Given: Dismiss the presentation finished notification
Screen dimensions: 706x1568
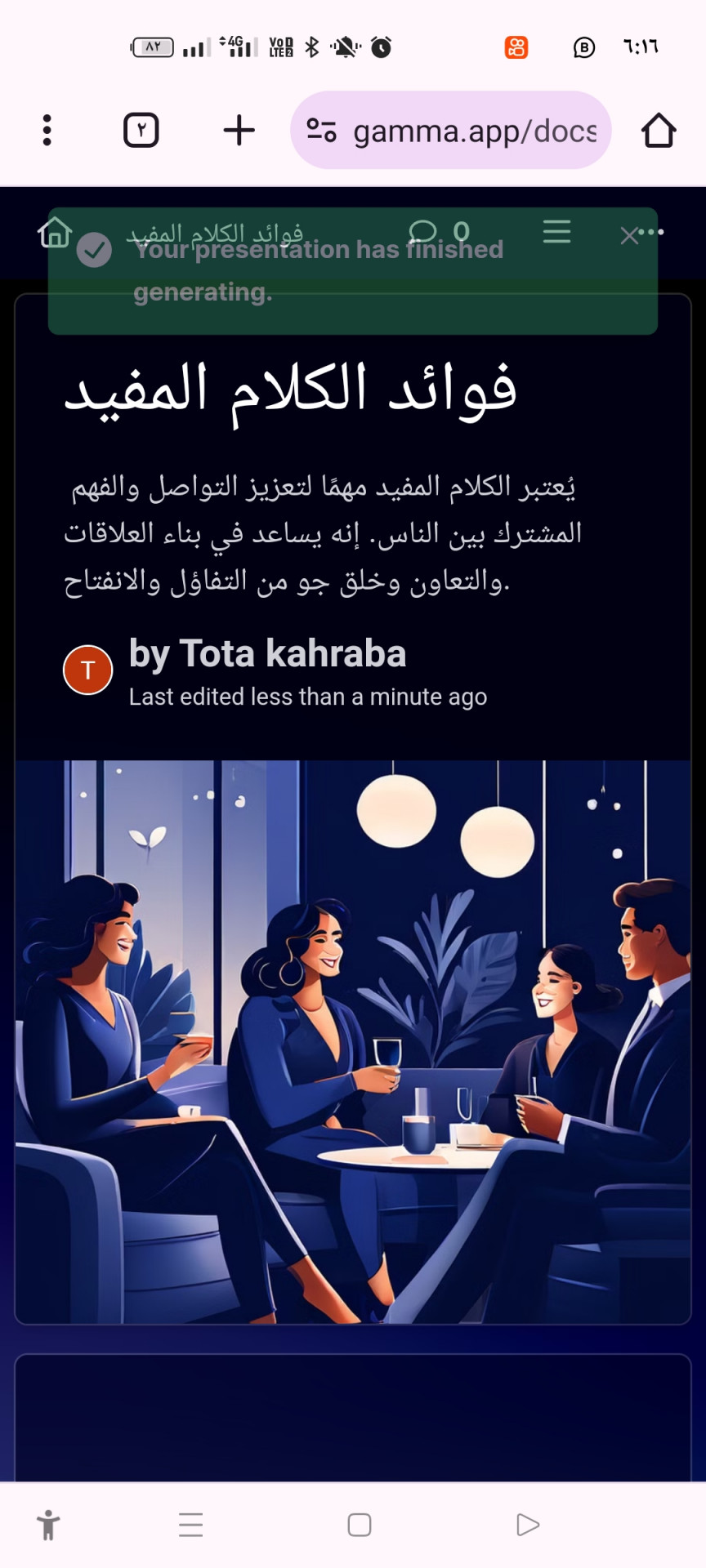Looking at the screenshot, I should pyautogui.click(x=628, y=236).
